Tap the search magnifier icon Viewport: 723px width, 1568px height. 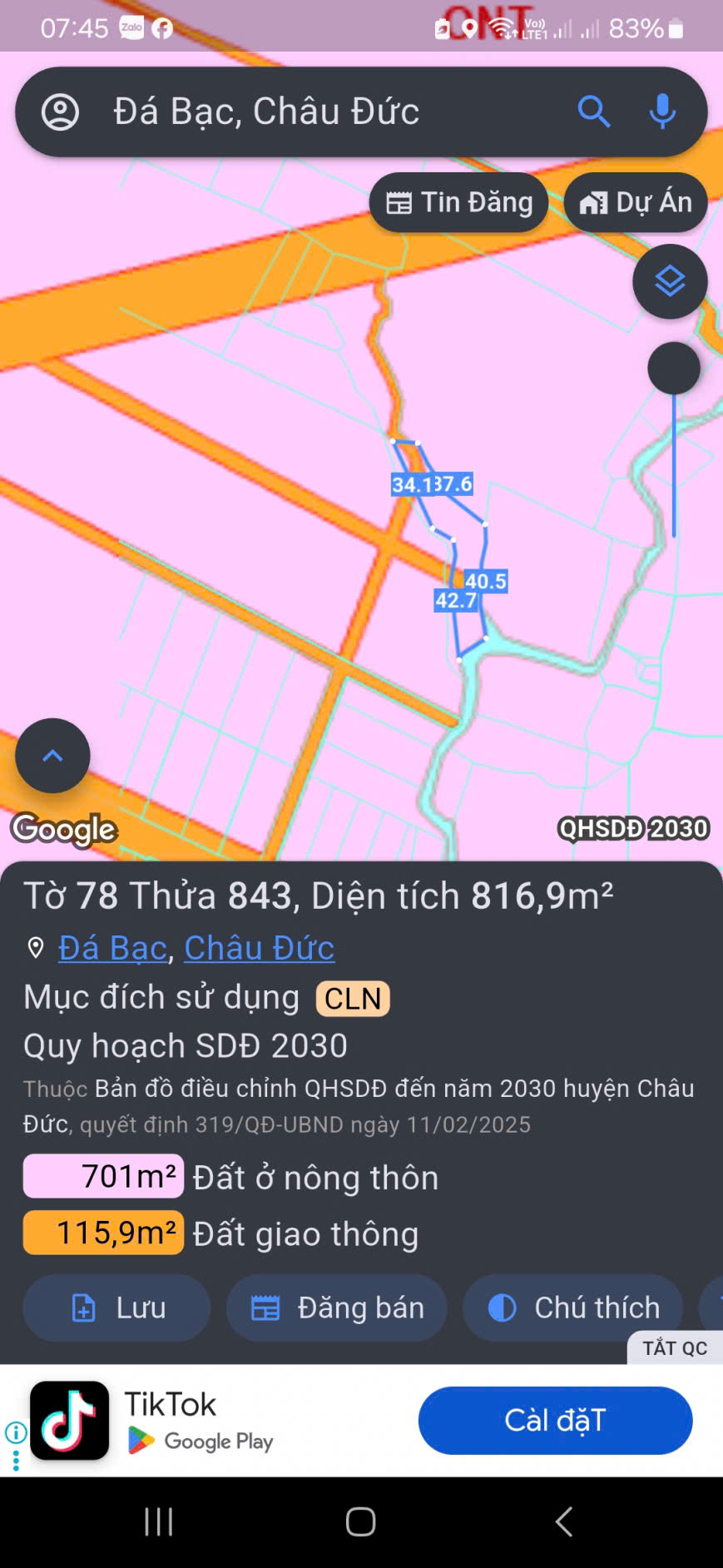594,112
